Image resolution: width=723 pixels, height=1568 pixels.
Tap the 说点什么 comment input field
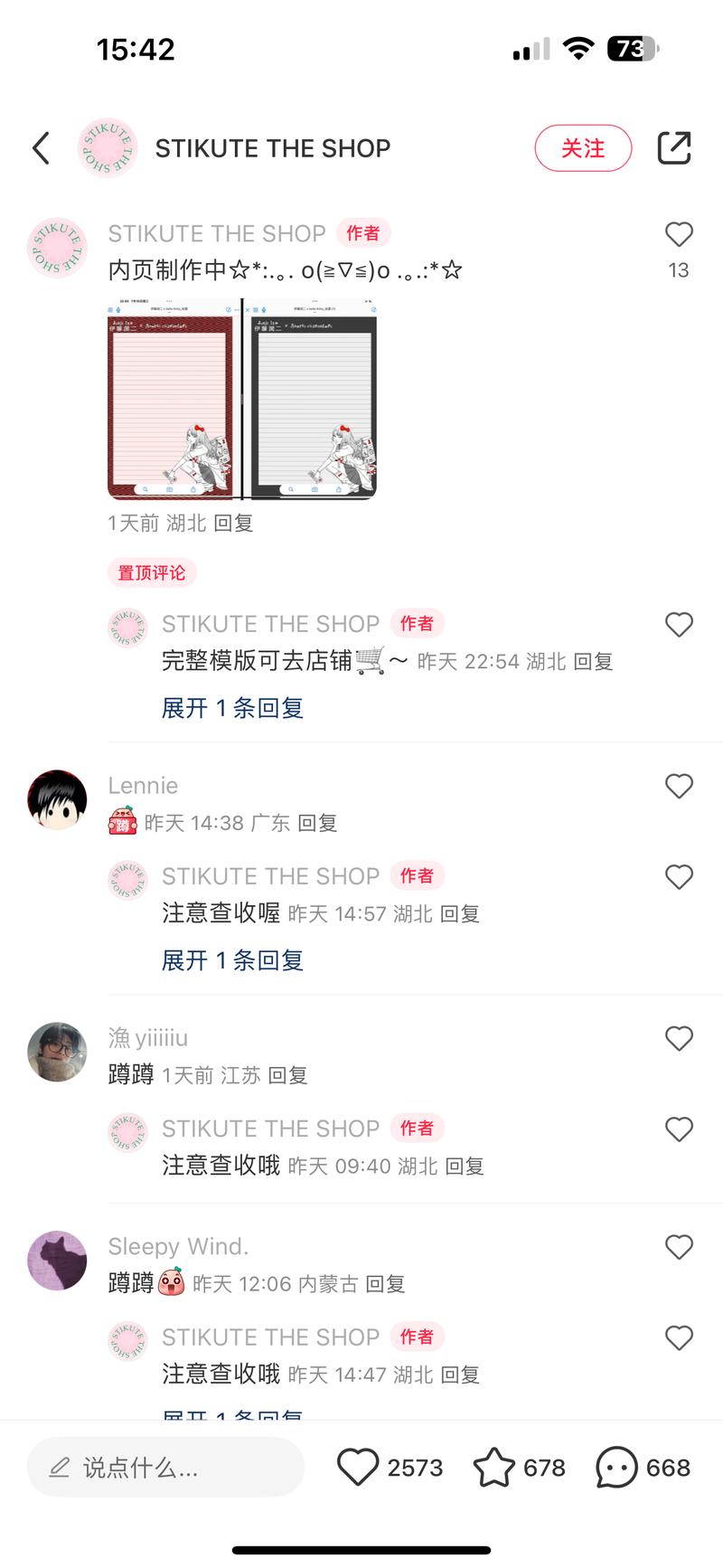[165, 1468]
